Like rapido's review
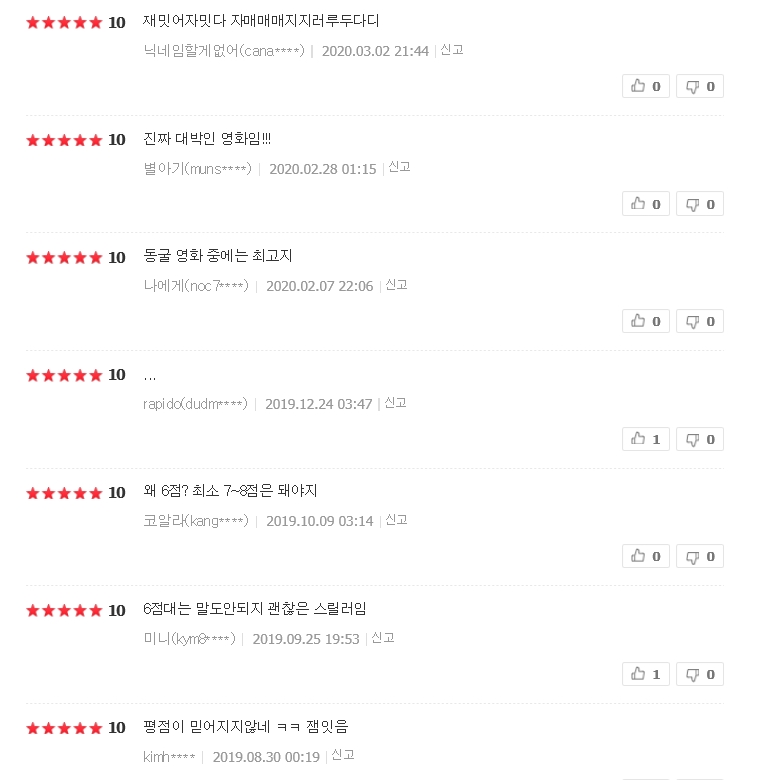This screenshot has width=769, height=780. pos(645,439)
